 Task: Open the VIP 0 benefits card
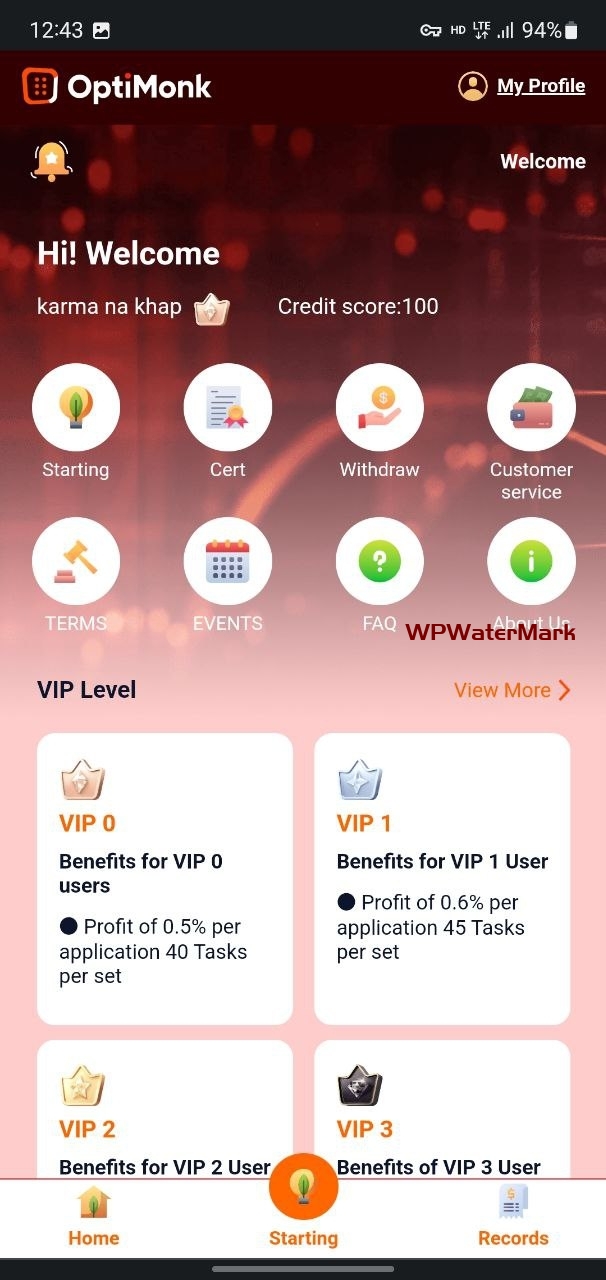pyautogui.click(x=165, y=879)
